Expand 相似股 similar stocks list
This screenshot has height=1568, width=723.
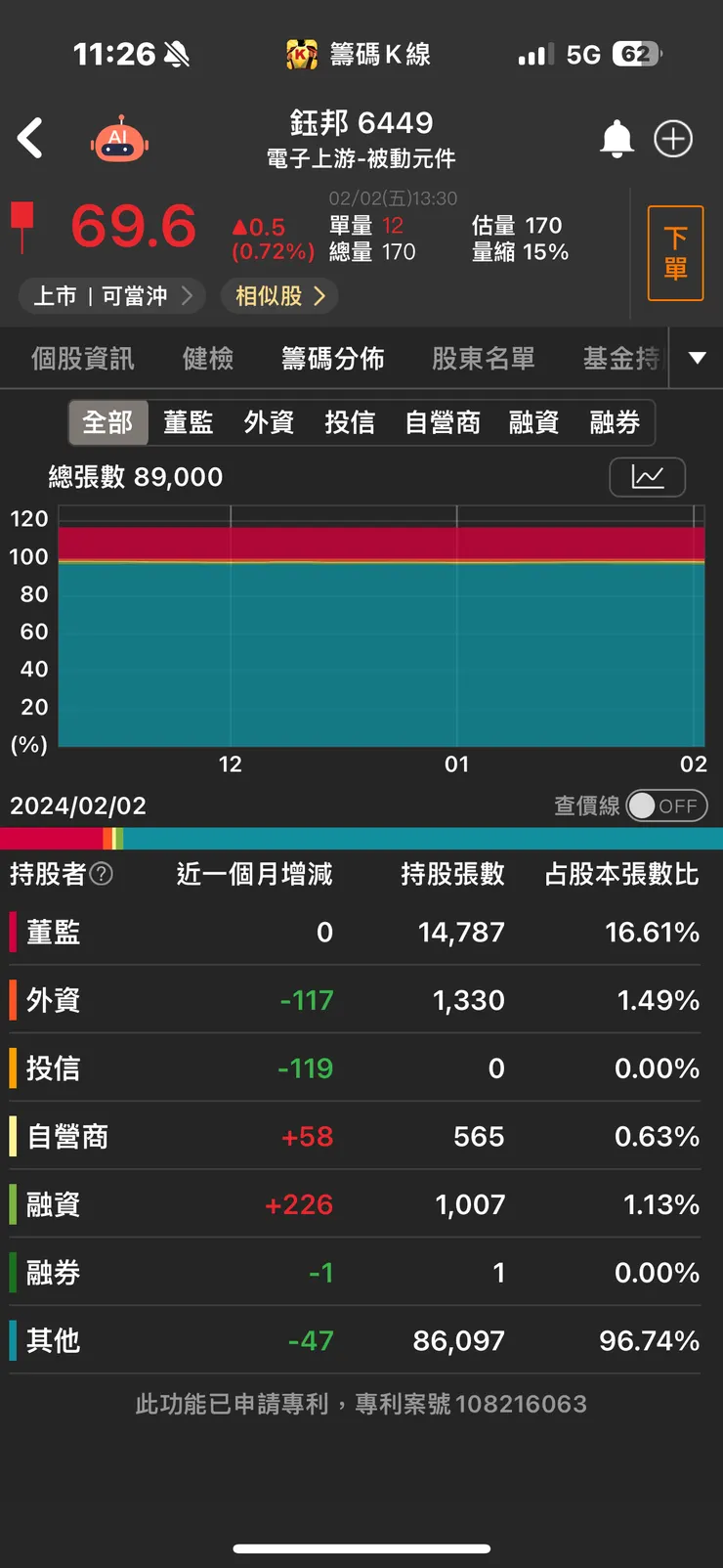(278, 296)
